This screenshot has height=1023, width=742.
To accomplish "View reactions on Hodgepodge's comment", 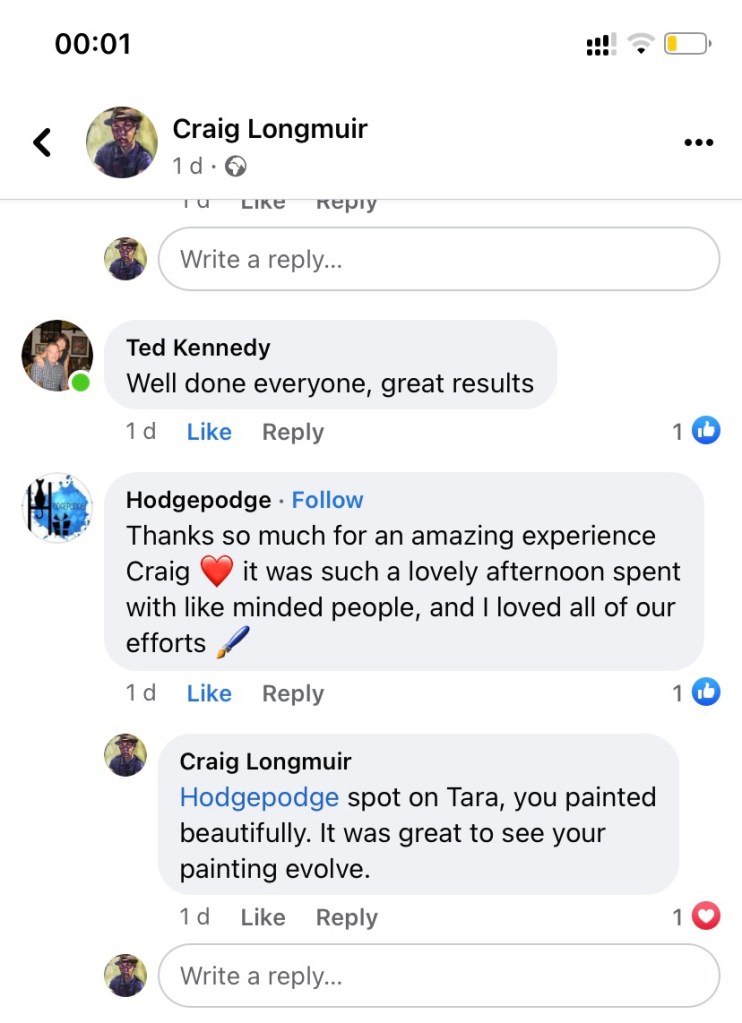I will pyautogui.click(x=696, y=692).
